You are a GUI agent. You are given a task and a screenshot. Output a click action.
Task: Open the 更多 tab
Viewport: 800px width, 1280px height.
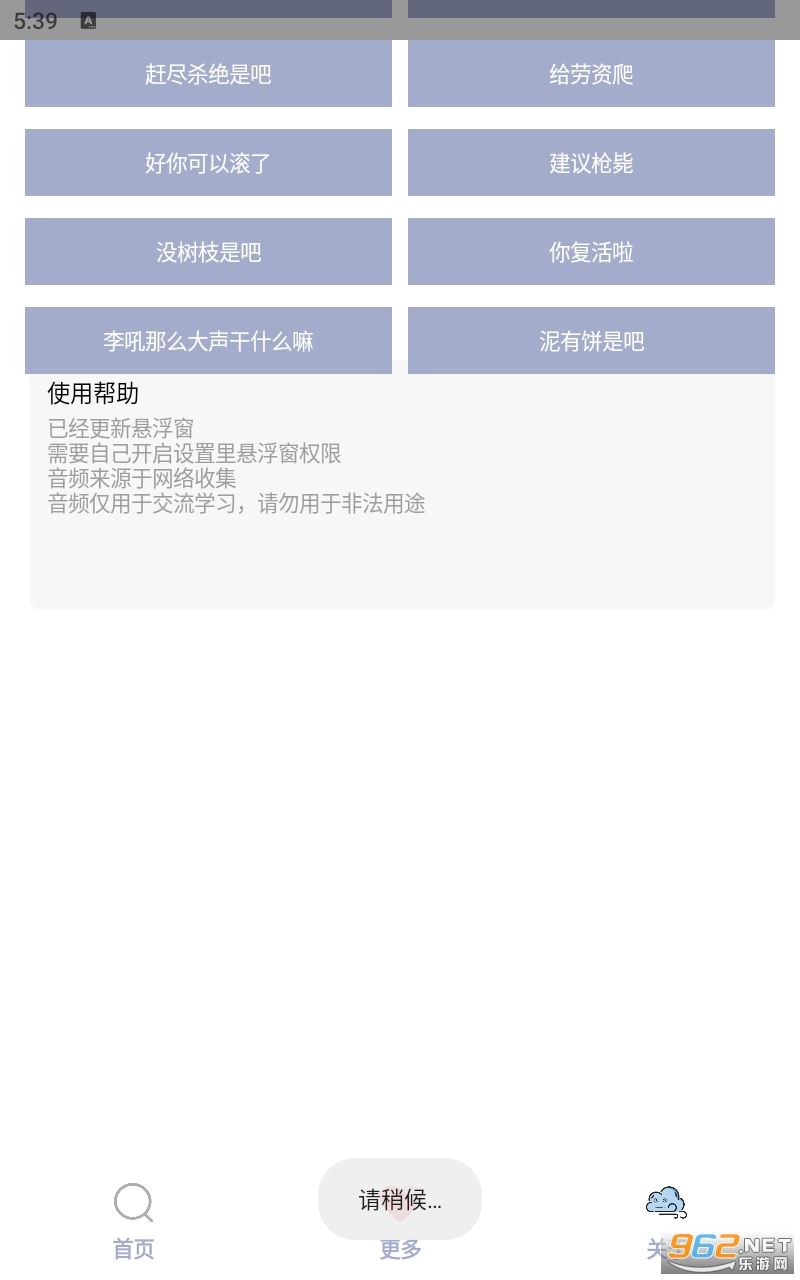pos(400,1248)
